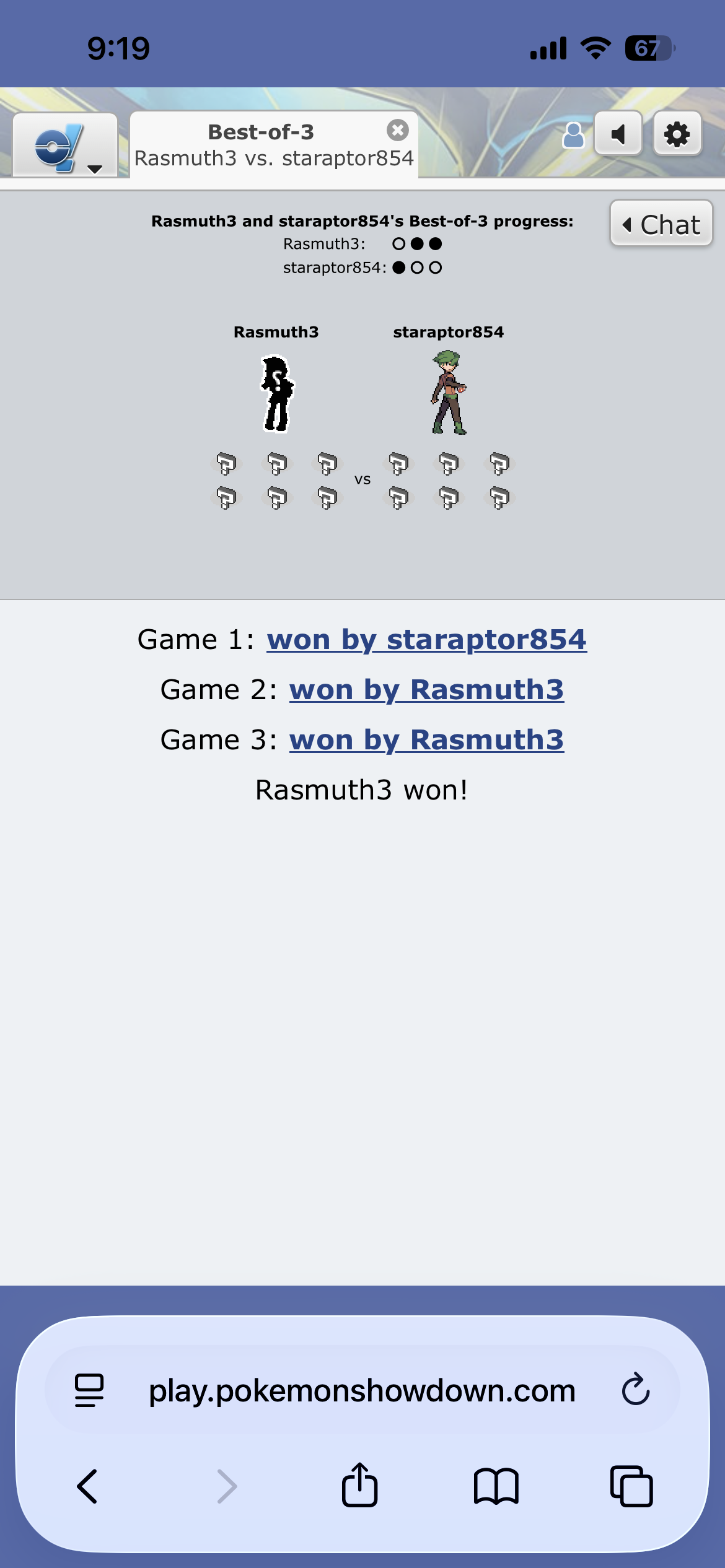Expand the Chat panel
The height and width of the screenshot is (1568, 725).
click(x=661, y=224)
